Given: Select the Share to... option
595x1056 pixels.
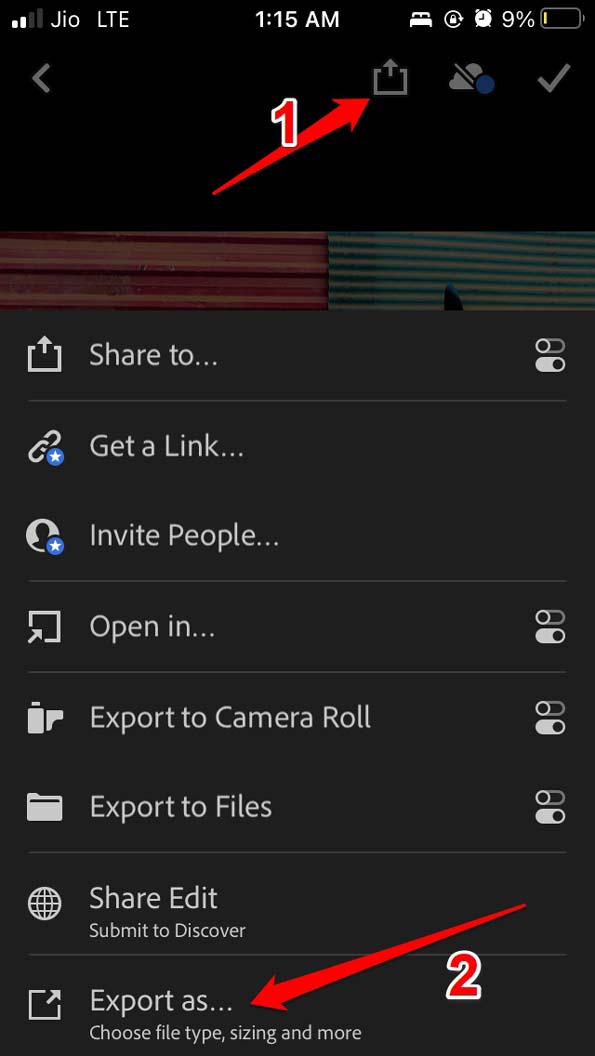Looking at the screenshot, I should (x=297, y=355).
